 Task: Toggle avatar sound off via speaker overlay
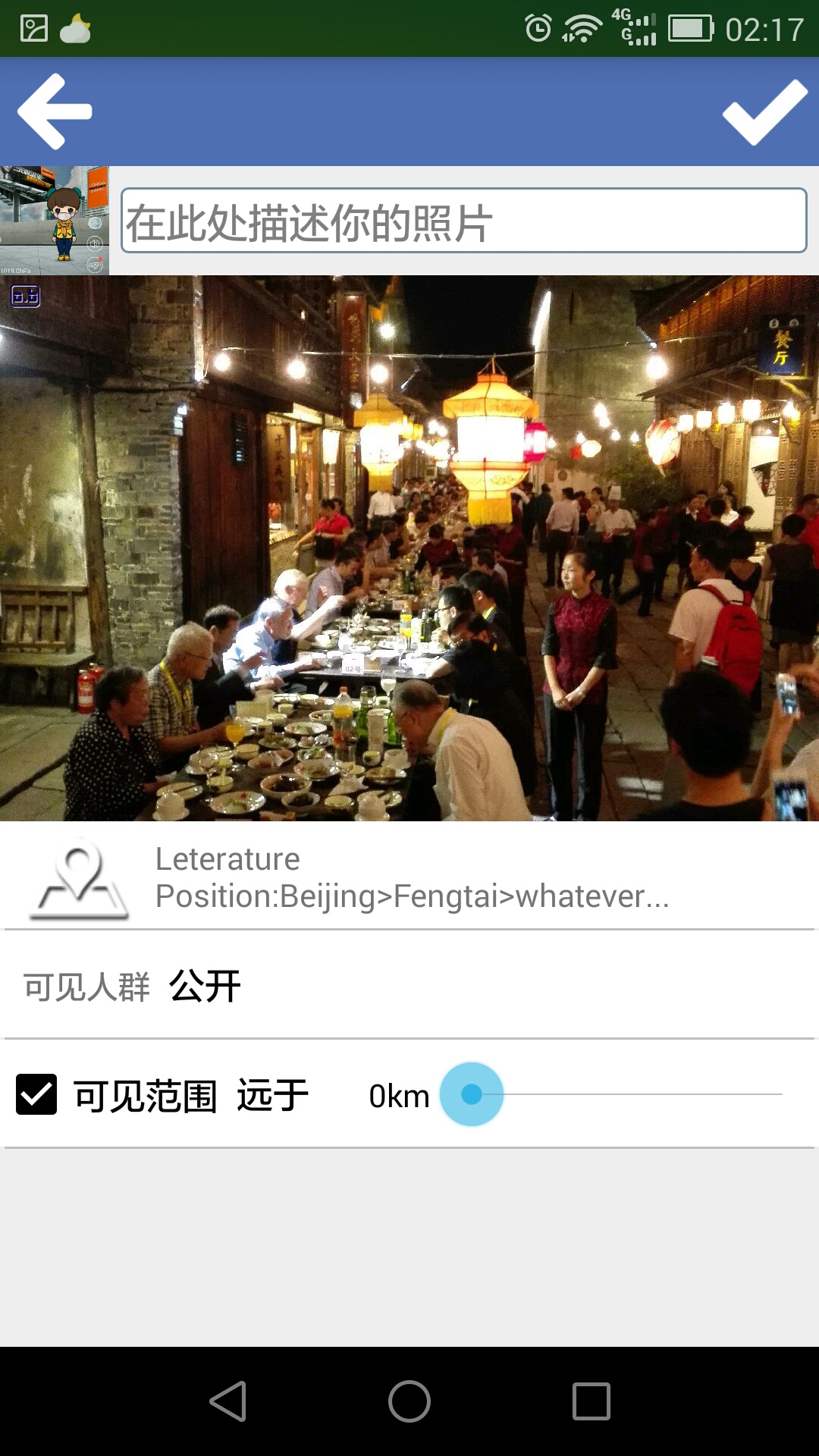tap(95, 243)
